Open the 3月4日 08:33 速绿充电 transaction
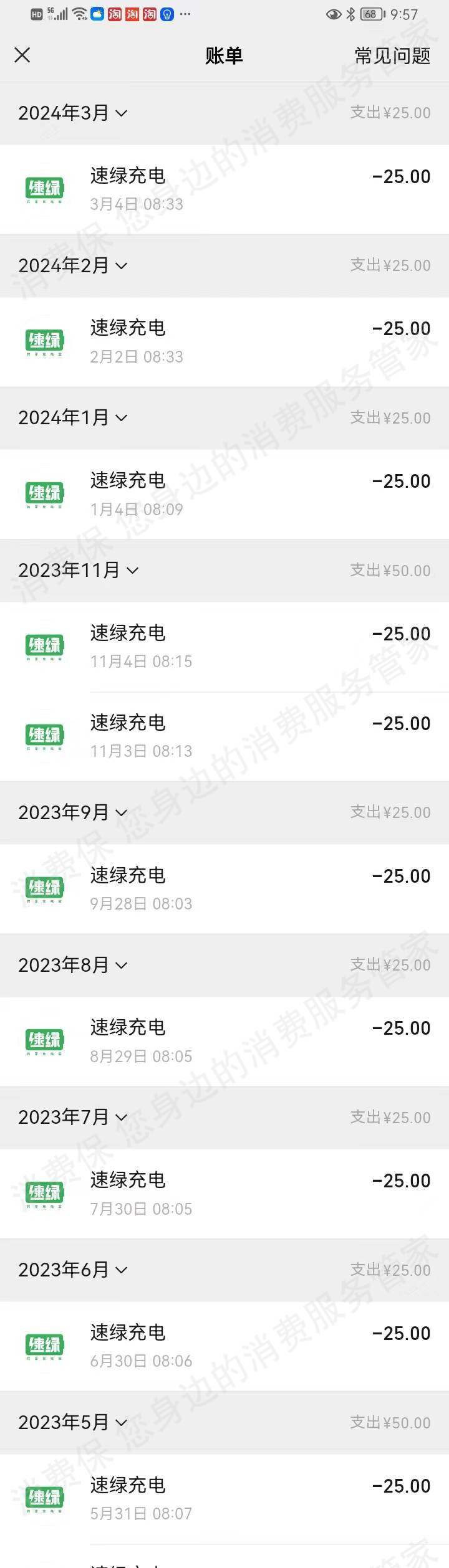The width and height of the screenshot is (449, 1568). [224, 189]
